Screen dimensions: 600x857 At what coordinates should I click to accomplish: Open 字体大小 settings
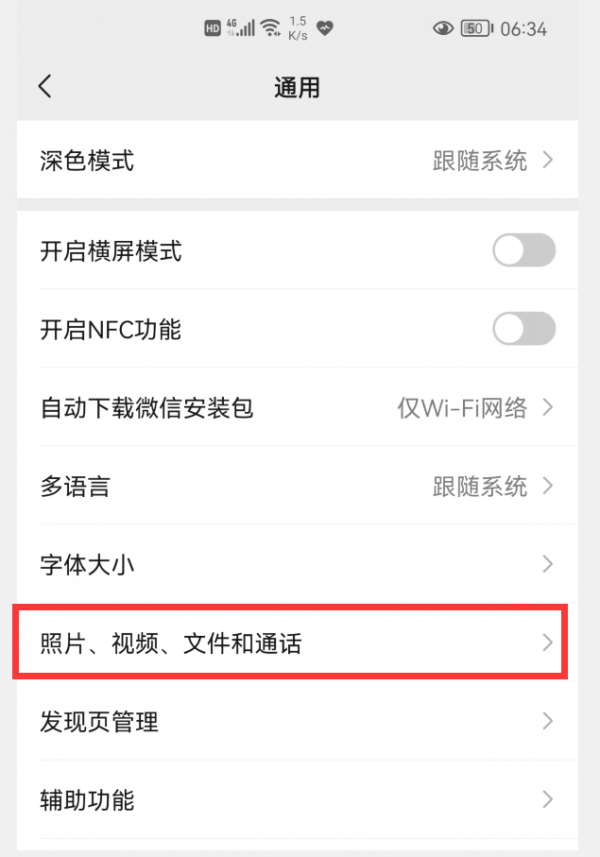point(297,564)
